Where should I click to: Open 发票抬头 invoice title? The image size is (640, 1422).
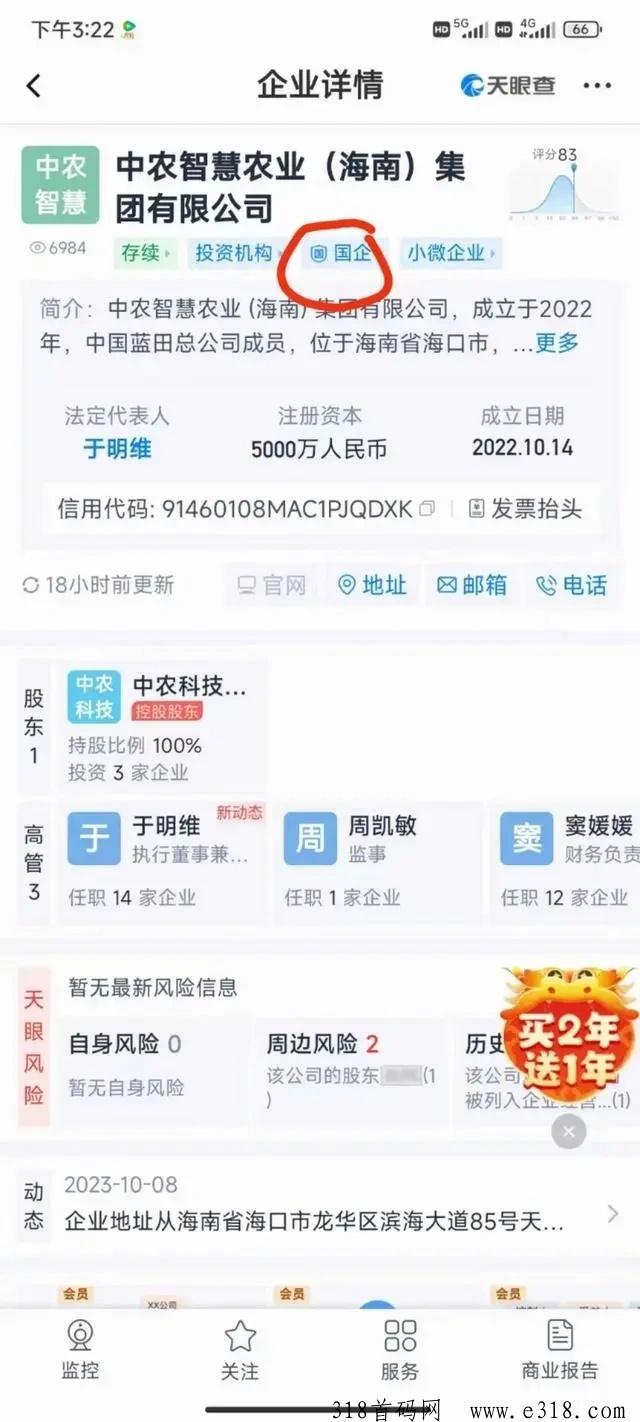pos(525,509)
